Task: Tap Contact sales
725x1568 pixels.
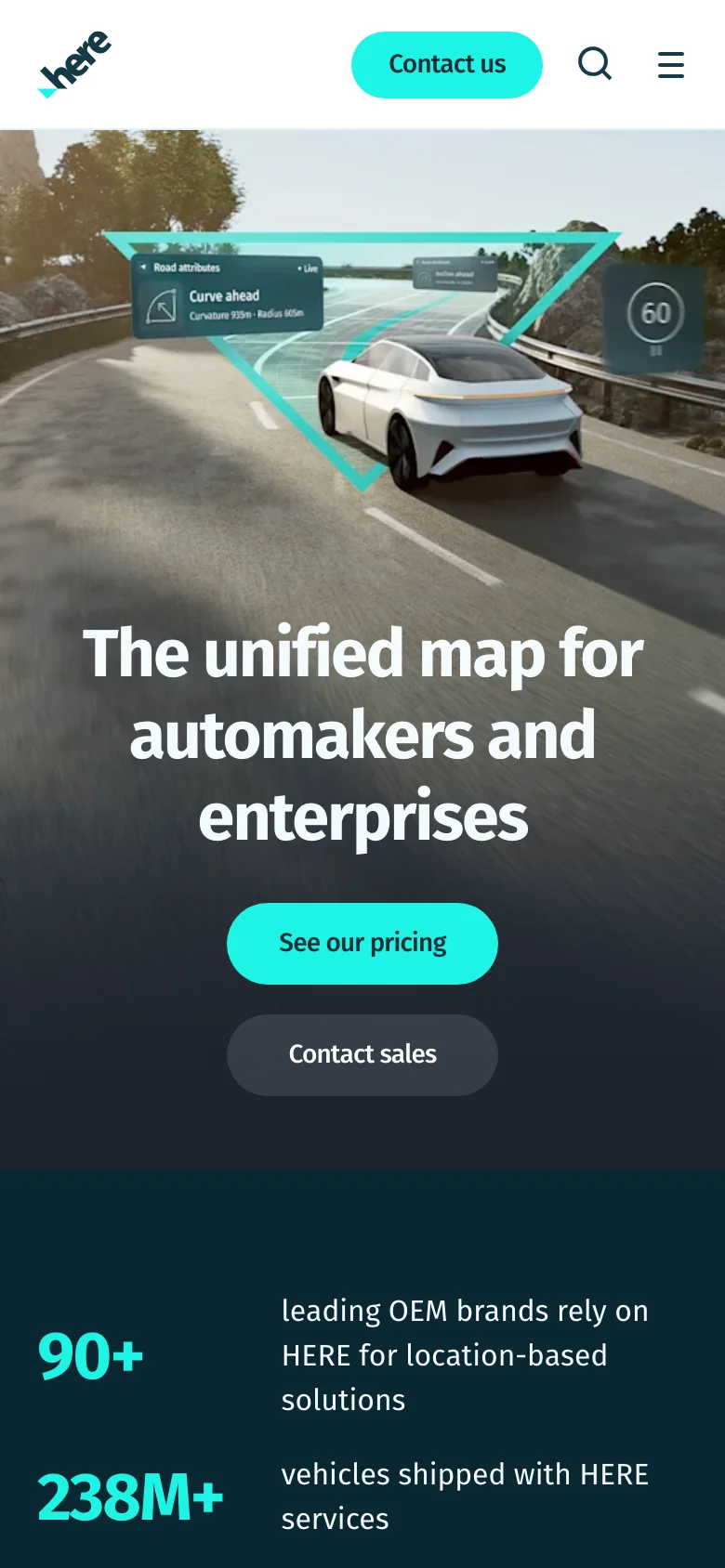Action: tap(362, 1054)
